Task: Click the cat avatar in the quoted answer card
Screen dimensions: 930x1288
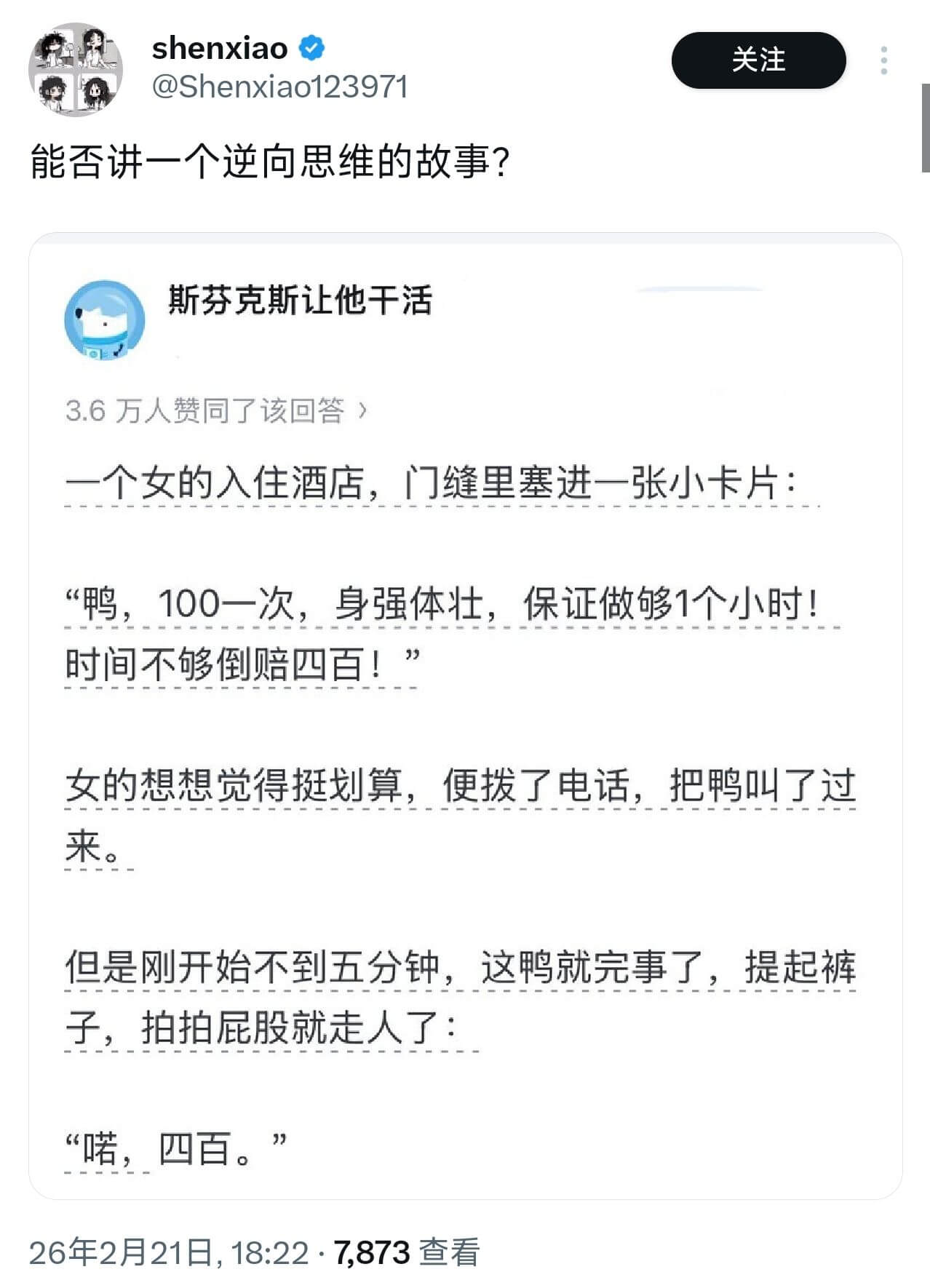Action: [x=104, y=320]
